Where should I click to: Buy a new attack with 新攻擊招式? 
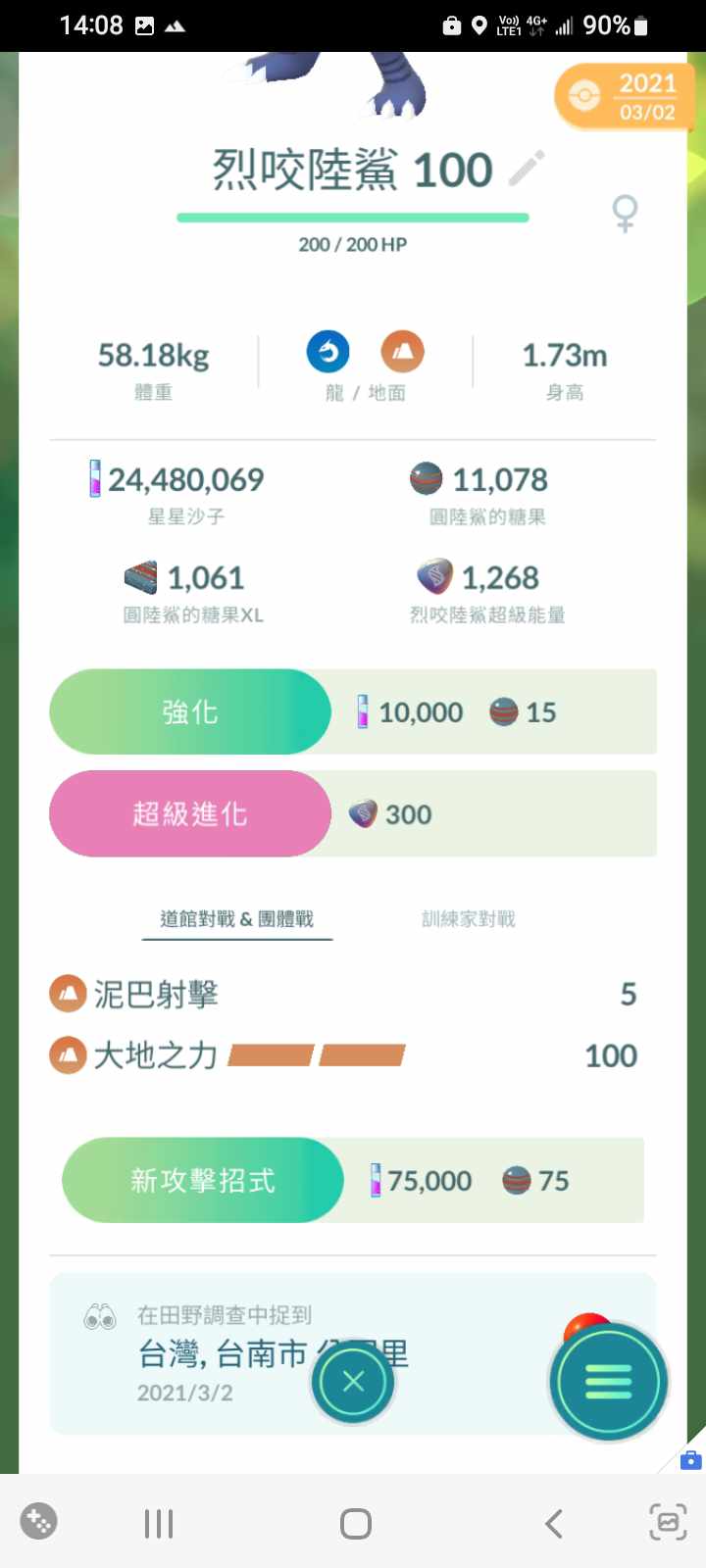click(203, 1180)
